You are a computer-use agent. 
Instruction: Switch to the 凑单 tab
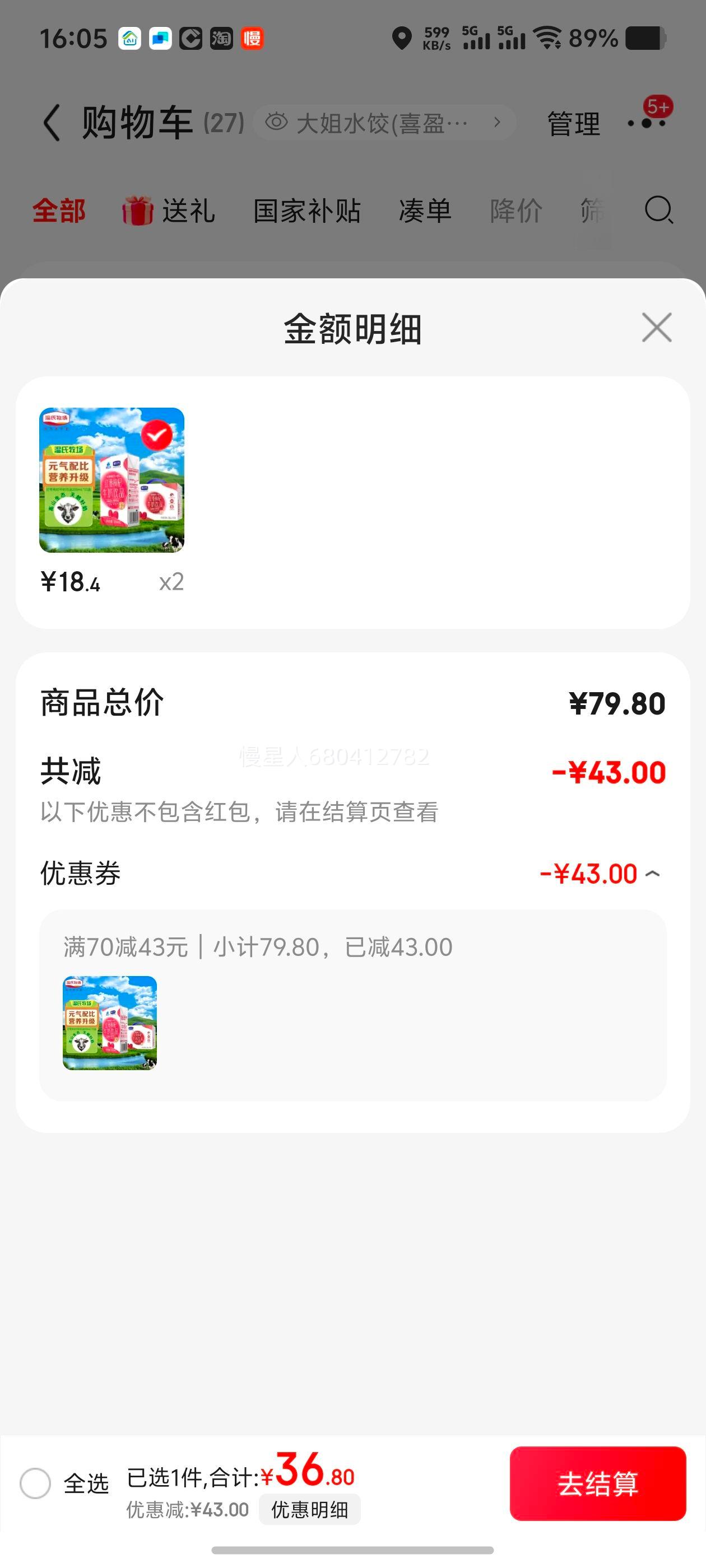[x=425, y=211]
